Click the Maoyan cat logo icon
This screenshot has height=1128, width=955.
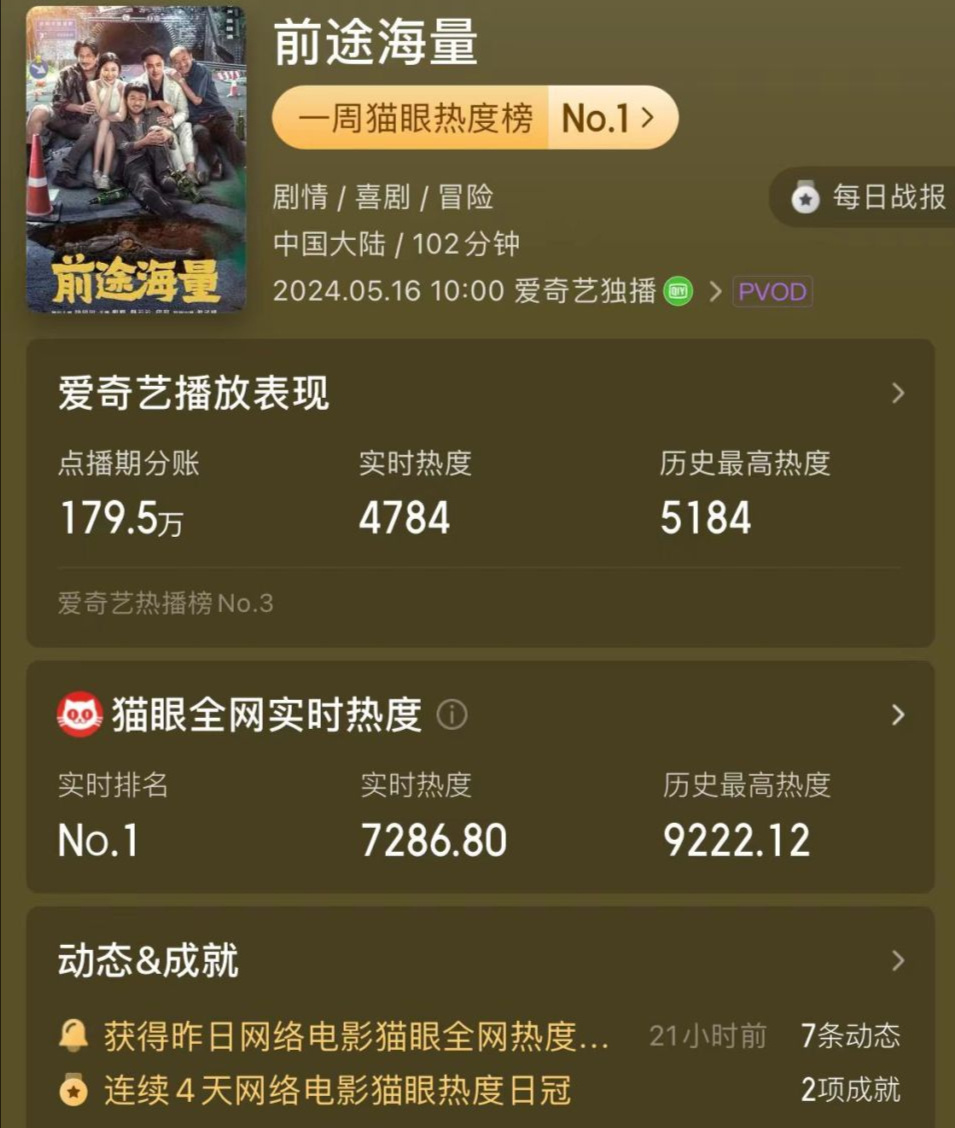click(79, 714)
